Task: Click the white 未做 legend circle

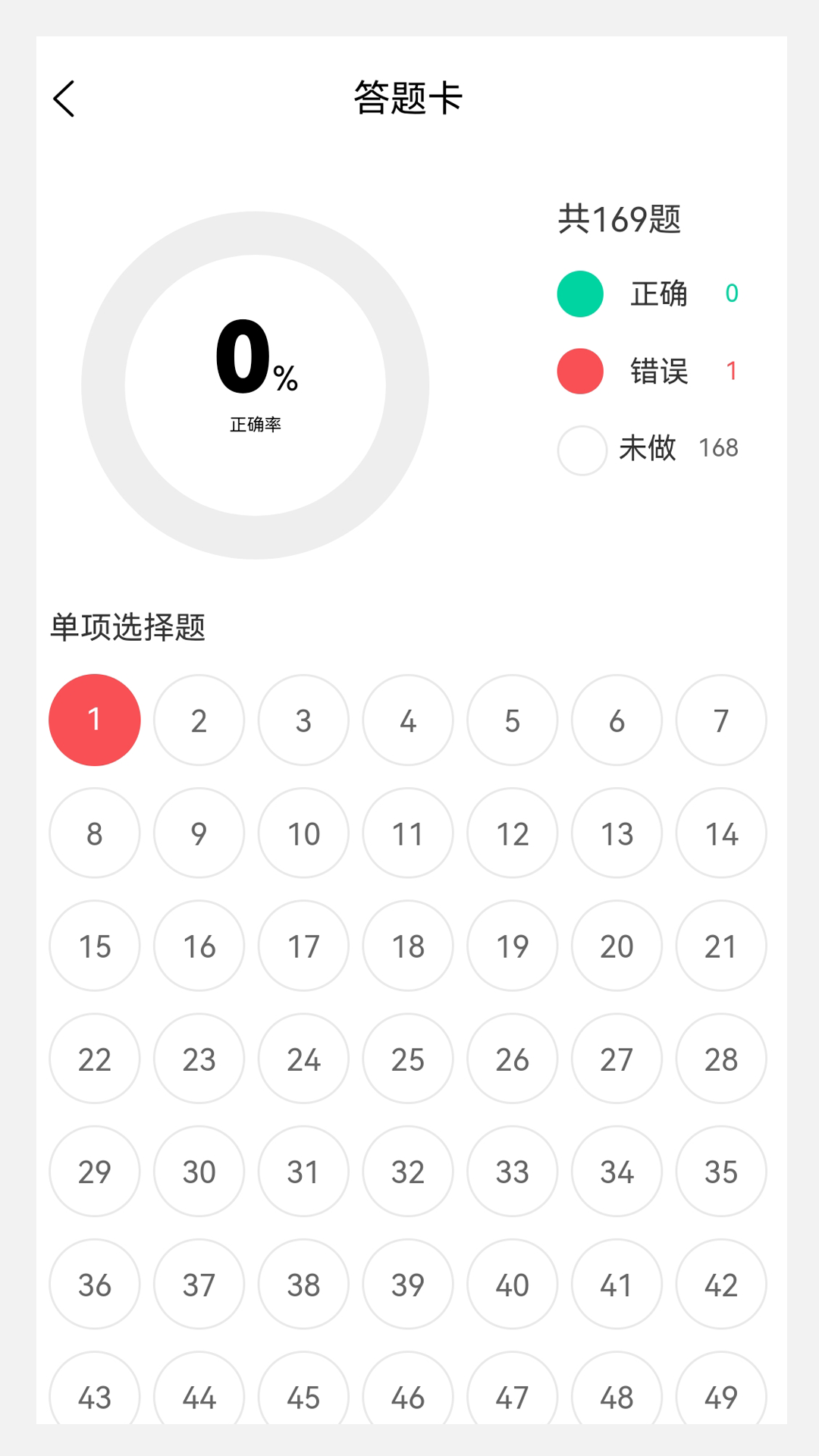Action: (x=581, y=450)
